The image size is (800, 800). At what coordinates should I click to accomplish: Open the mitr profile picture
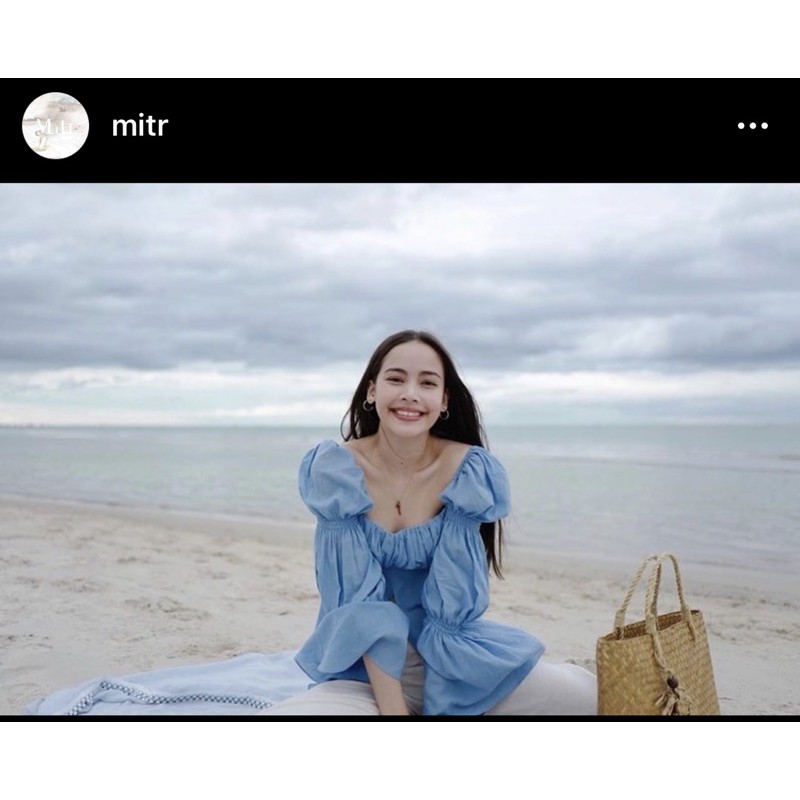(55, 126)
